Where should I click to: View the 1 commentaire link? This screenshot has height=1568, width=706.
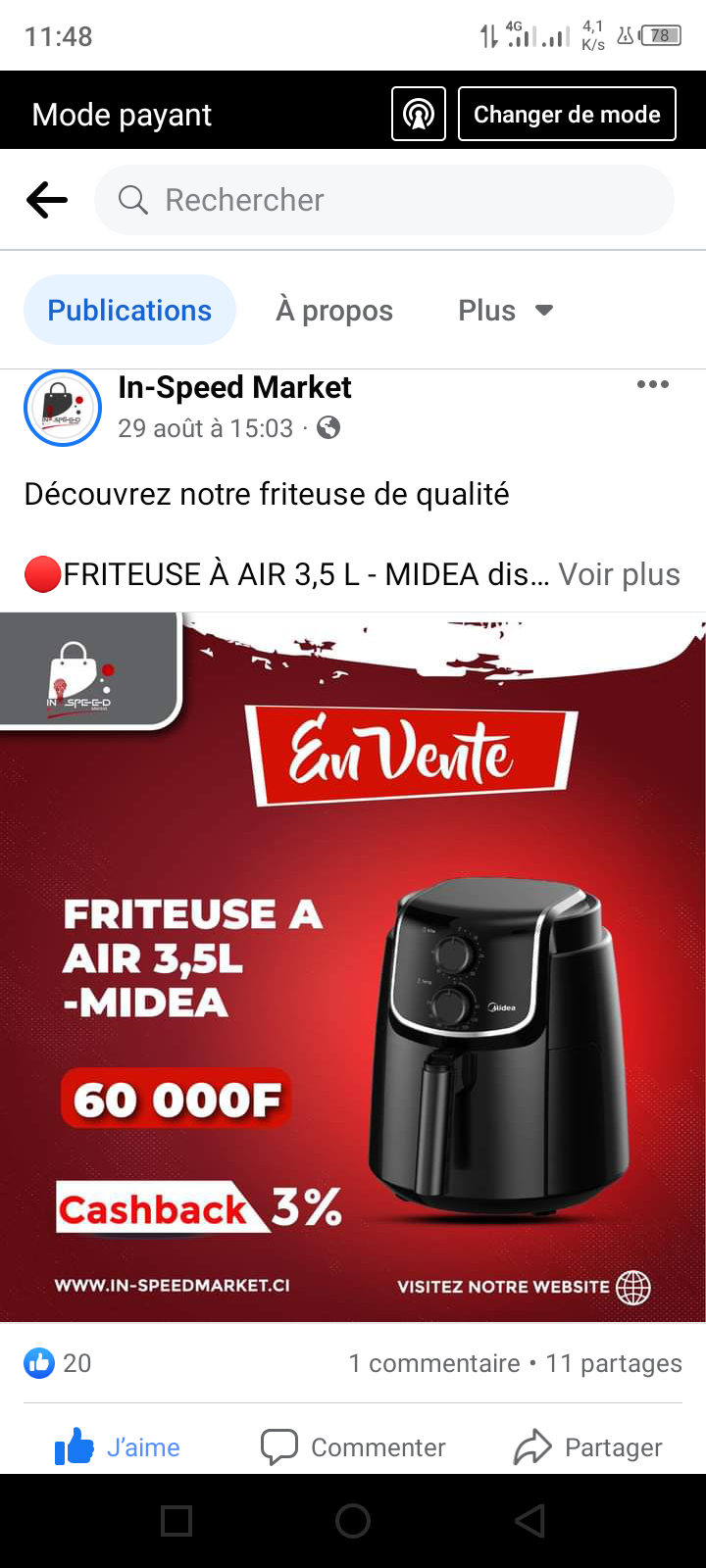click(434, 1363)
